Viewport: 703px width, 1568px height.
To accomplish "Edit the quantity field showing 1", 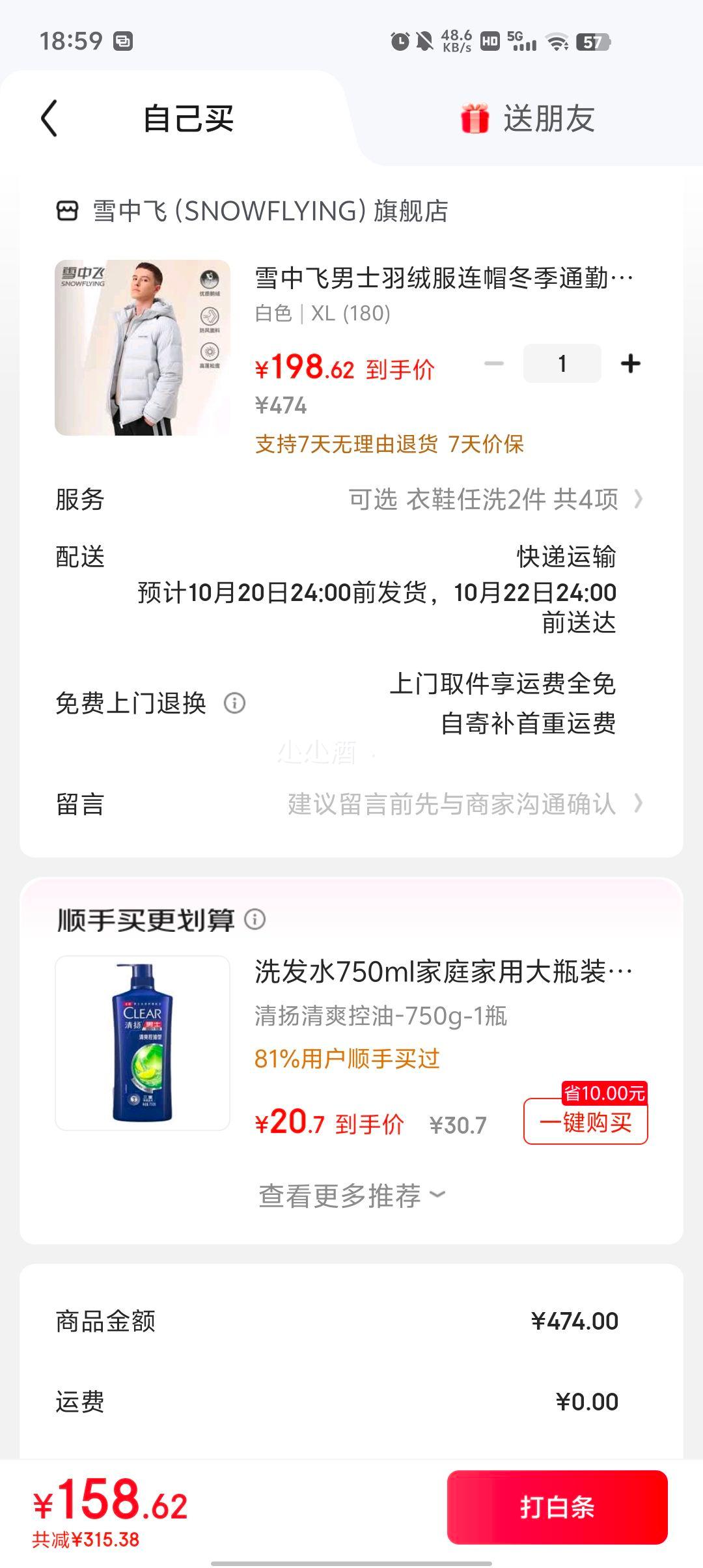I will (562, 363).
